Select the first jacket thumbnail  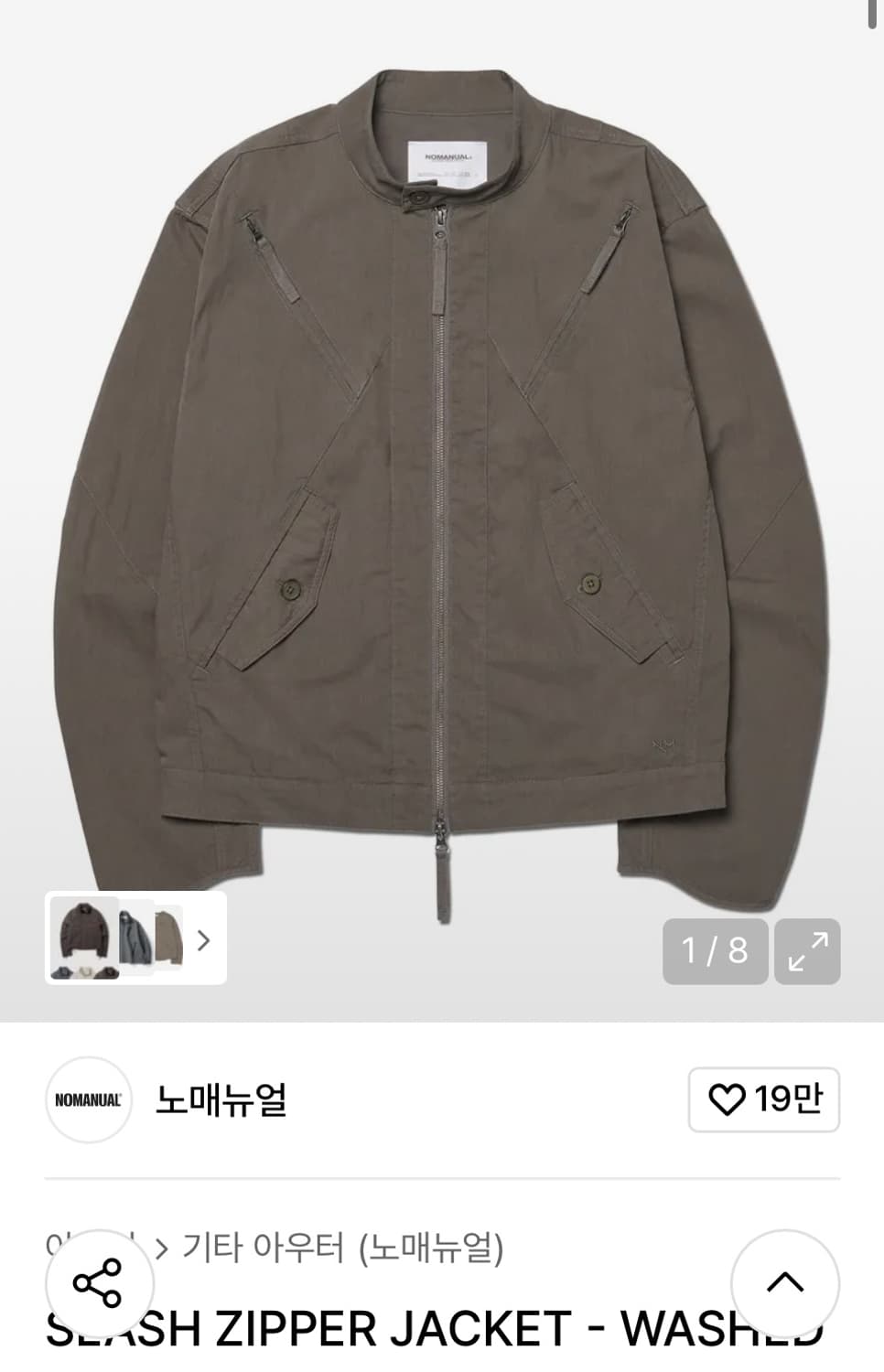[x=85, y=939]
